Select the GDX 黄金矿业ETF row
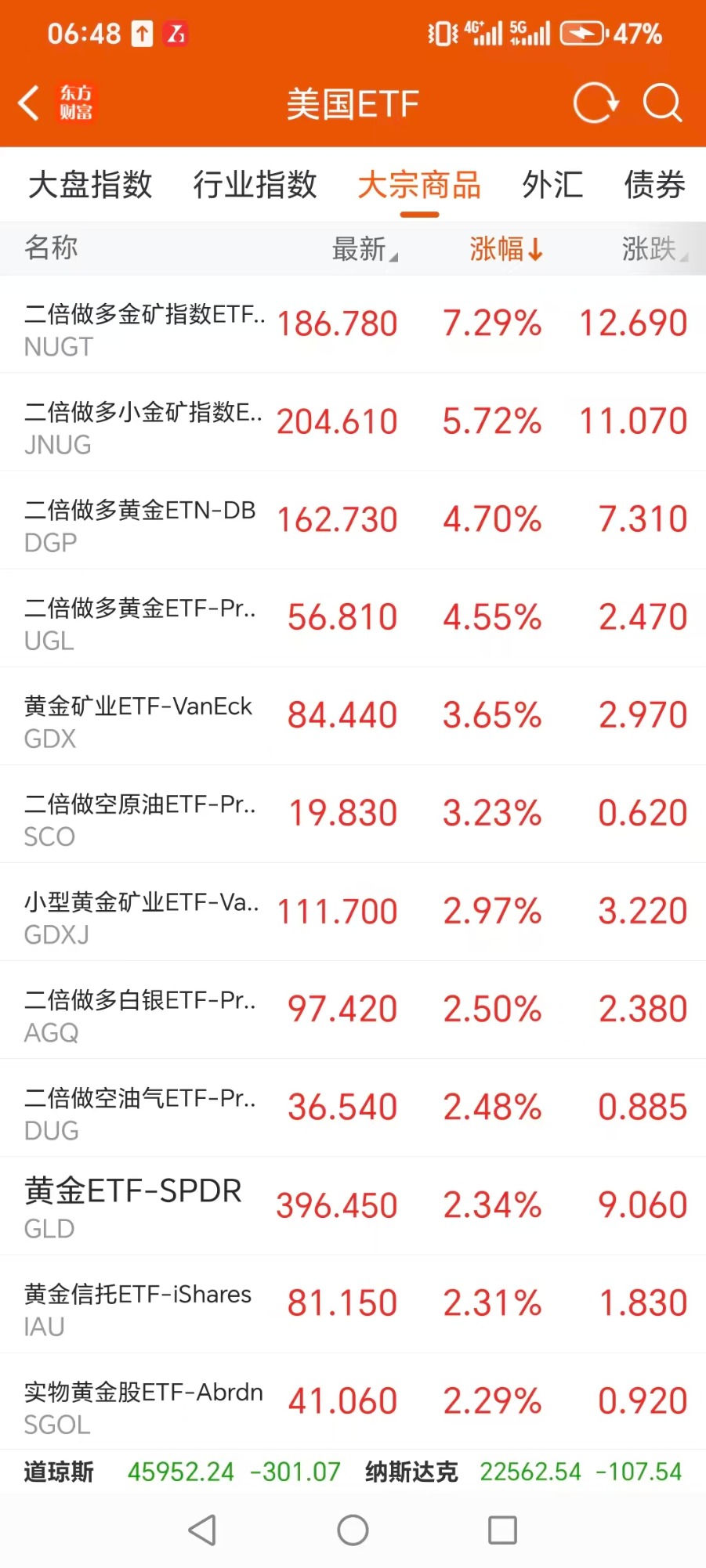 [353, 716]
